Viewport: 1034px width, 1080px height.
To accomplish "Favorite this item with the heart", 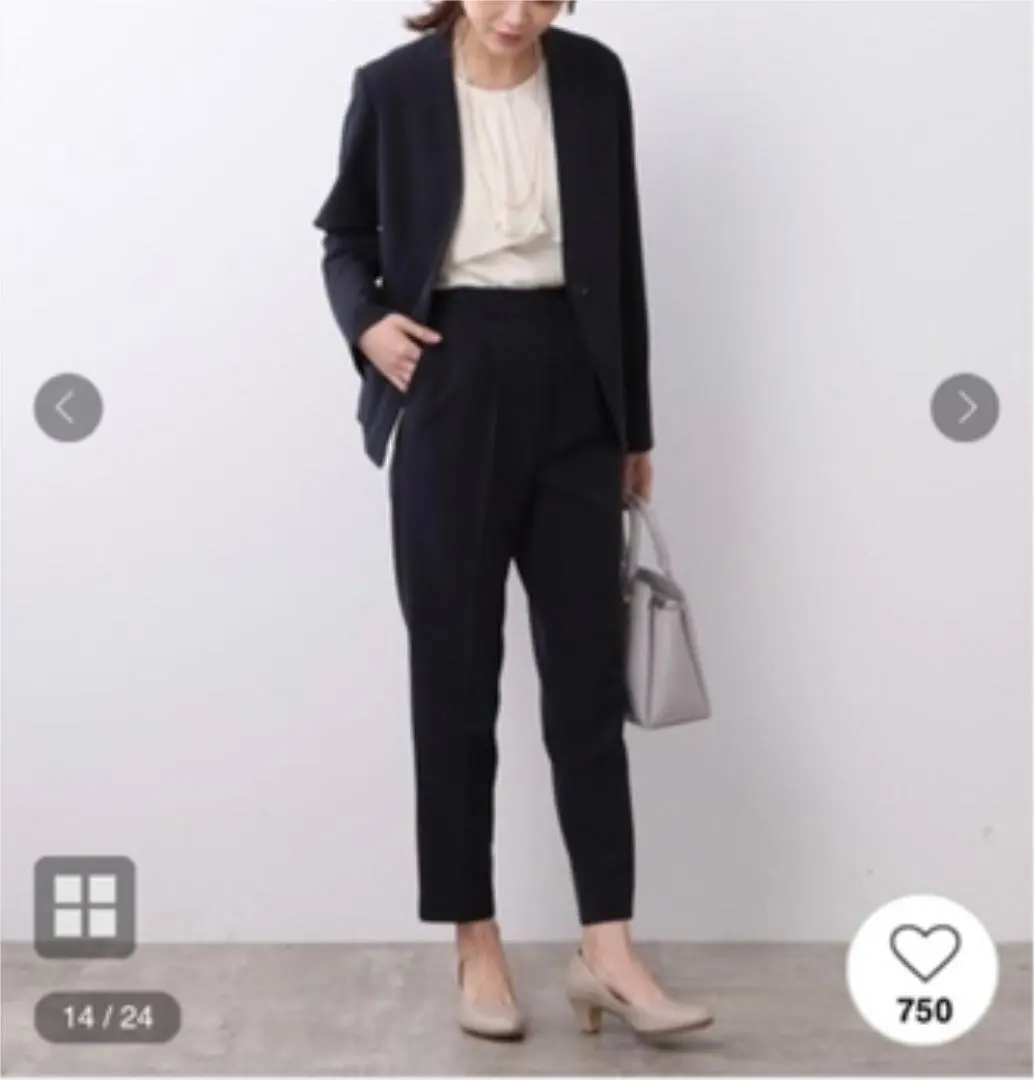I will click(x=923, y=955).
